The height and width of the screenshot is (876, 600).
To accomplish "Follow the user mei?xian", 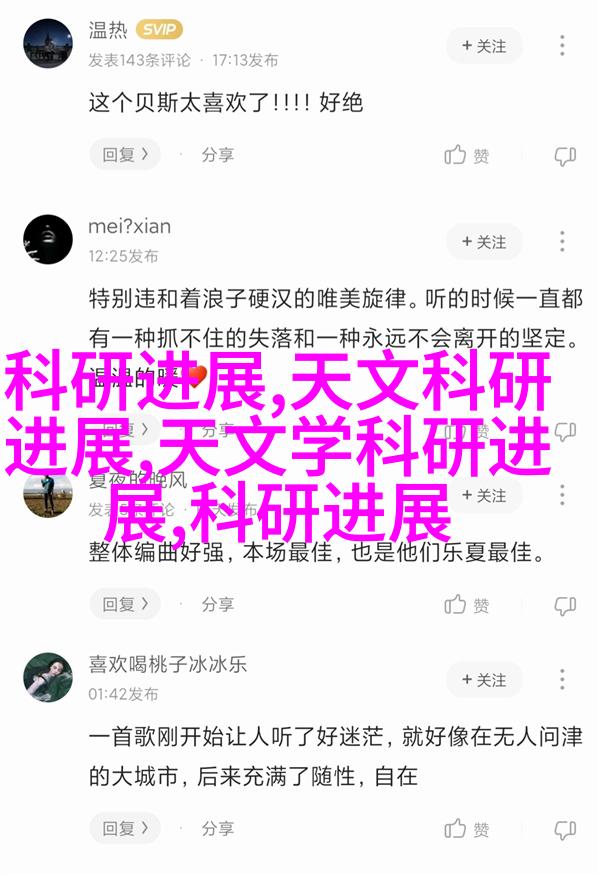I will coord(485,242).
